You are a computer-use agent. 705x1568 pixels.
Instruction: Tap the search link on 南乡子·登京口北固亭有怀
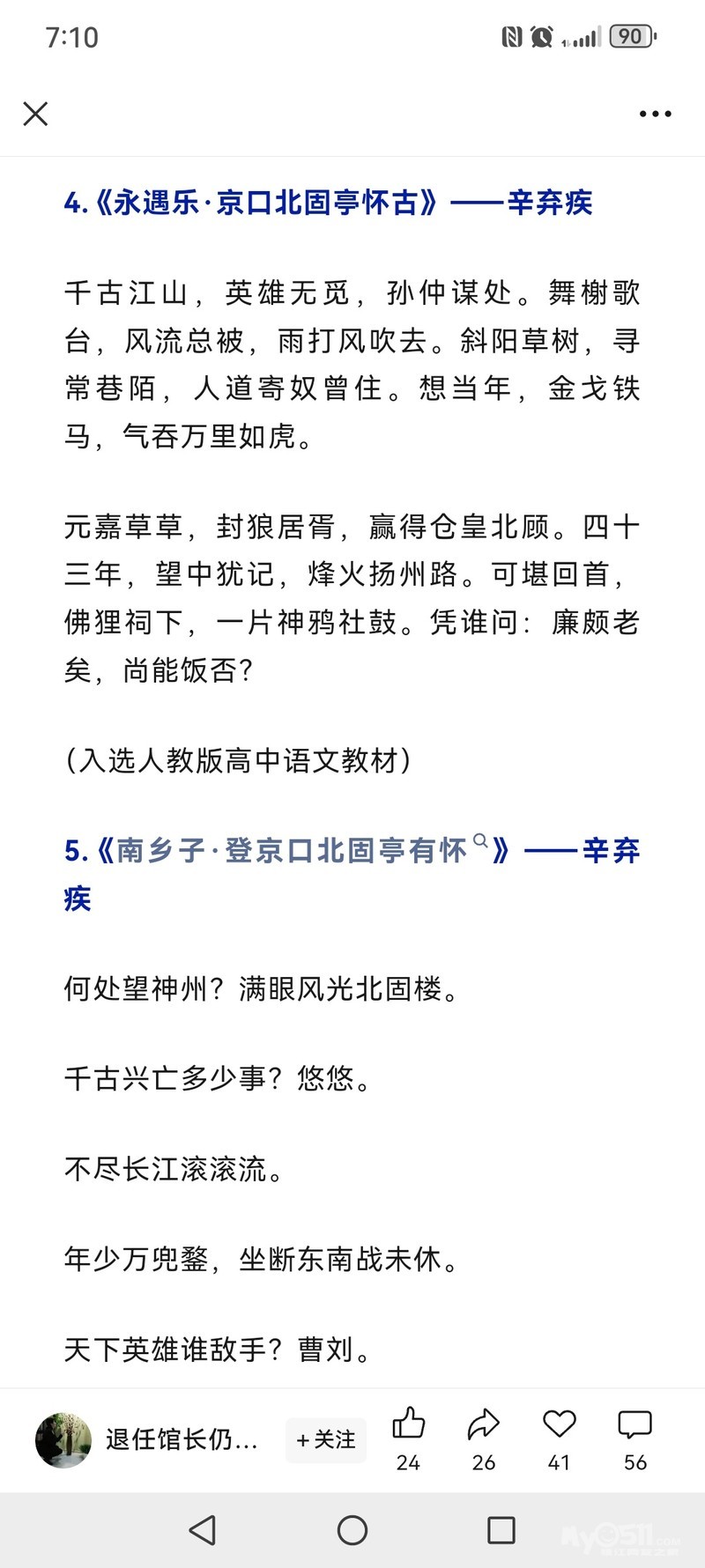point(480,841)
